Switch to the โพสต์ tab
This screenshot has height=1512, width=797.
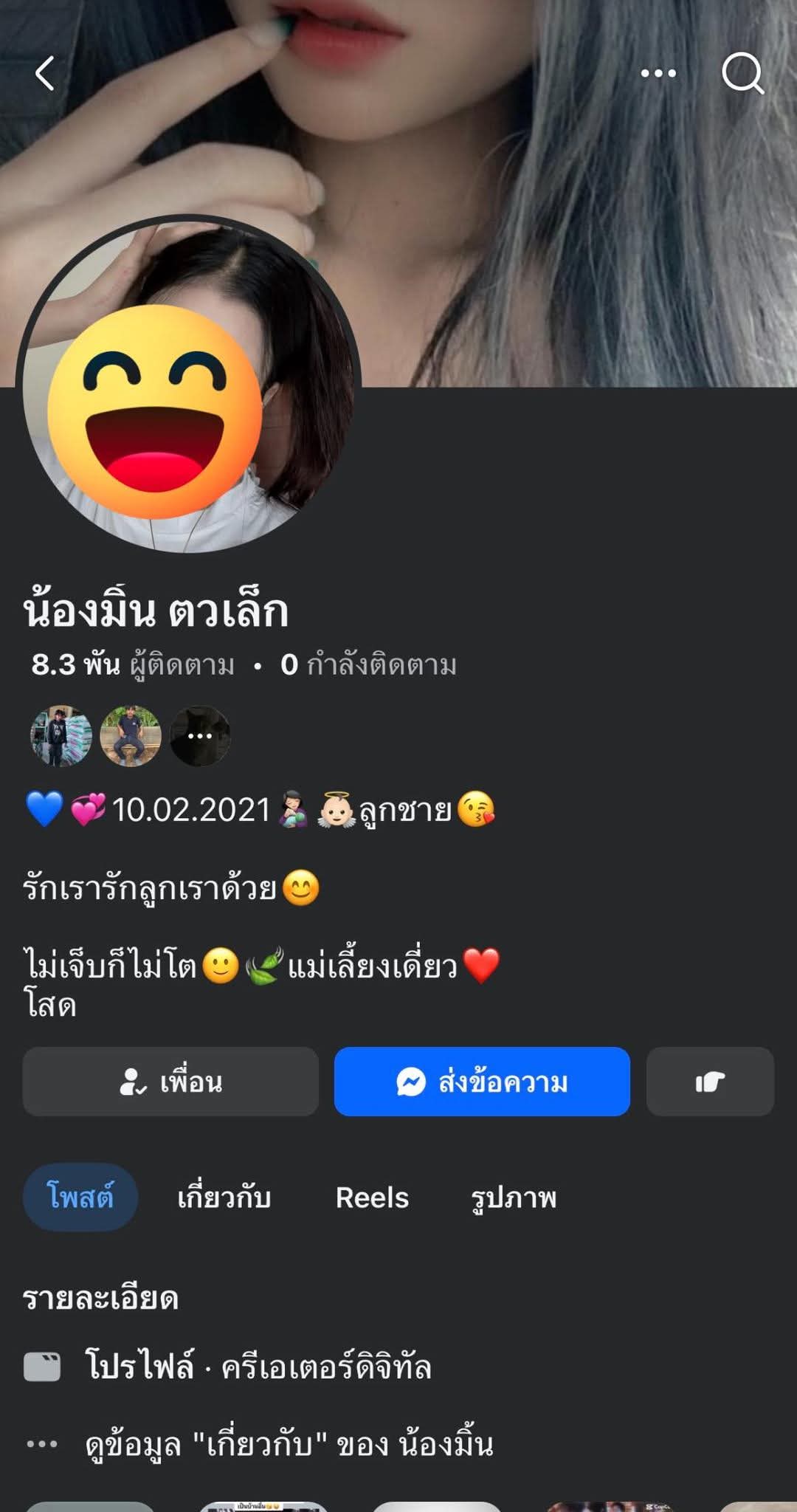80,1197
